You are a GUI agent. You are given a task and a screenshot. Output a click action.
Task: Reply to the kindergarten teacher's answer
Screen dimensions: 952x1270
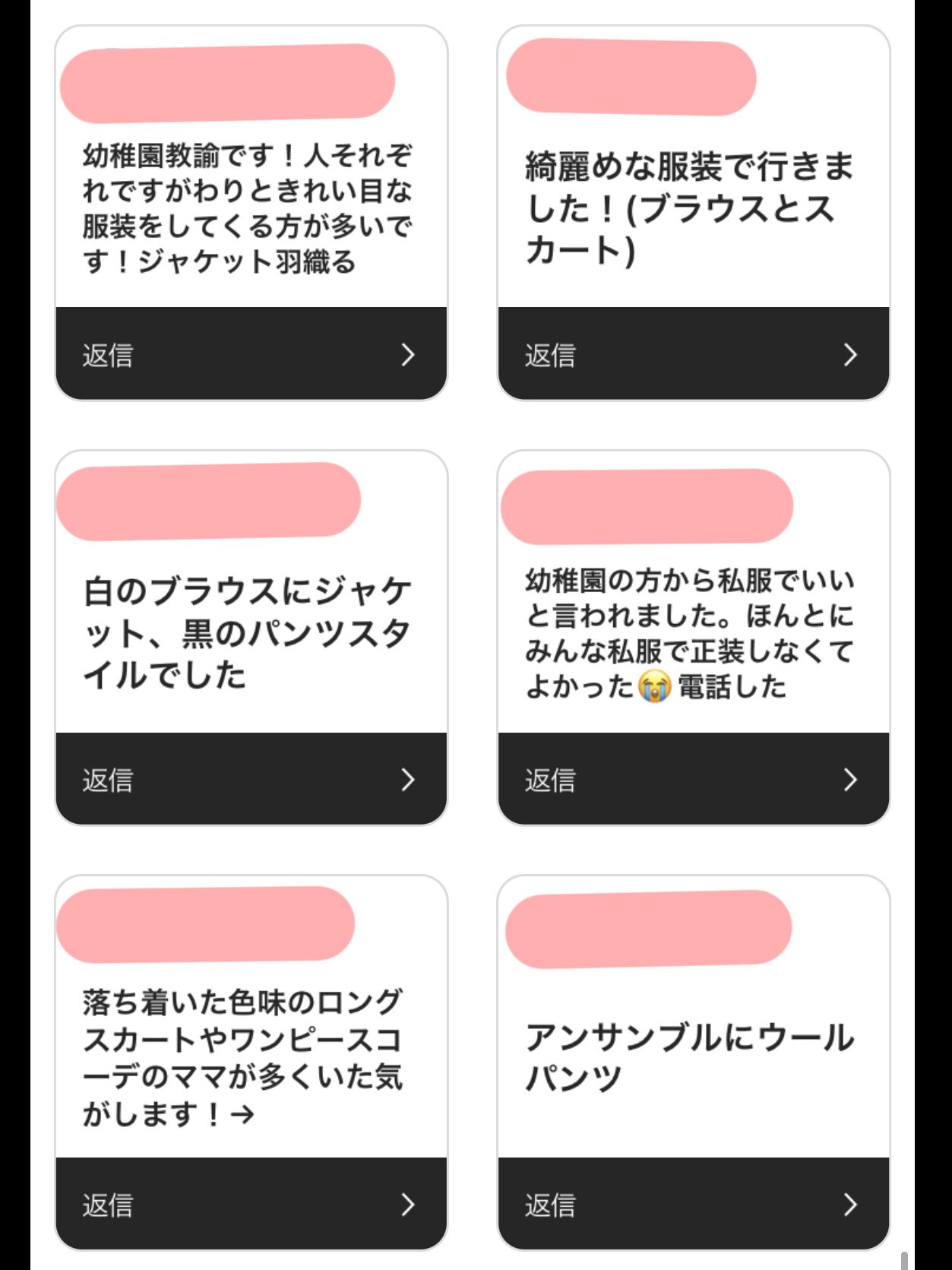(x=251, y=354)
